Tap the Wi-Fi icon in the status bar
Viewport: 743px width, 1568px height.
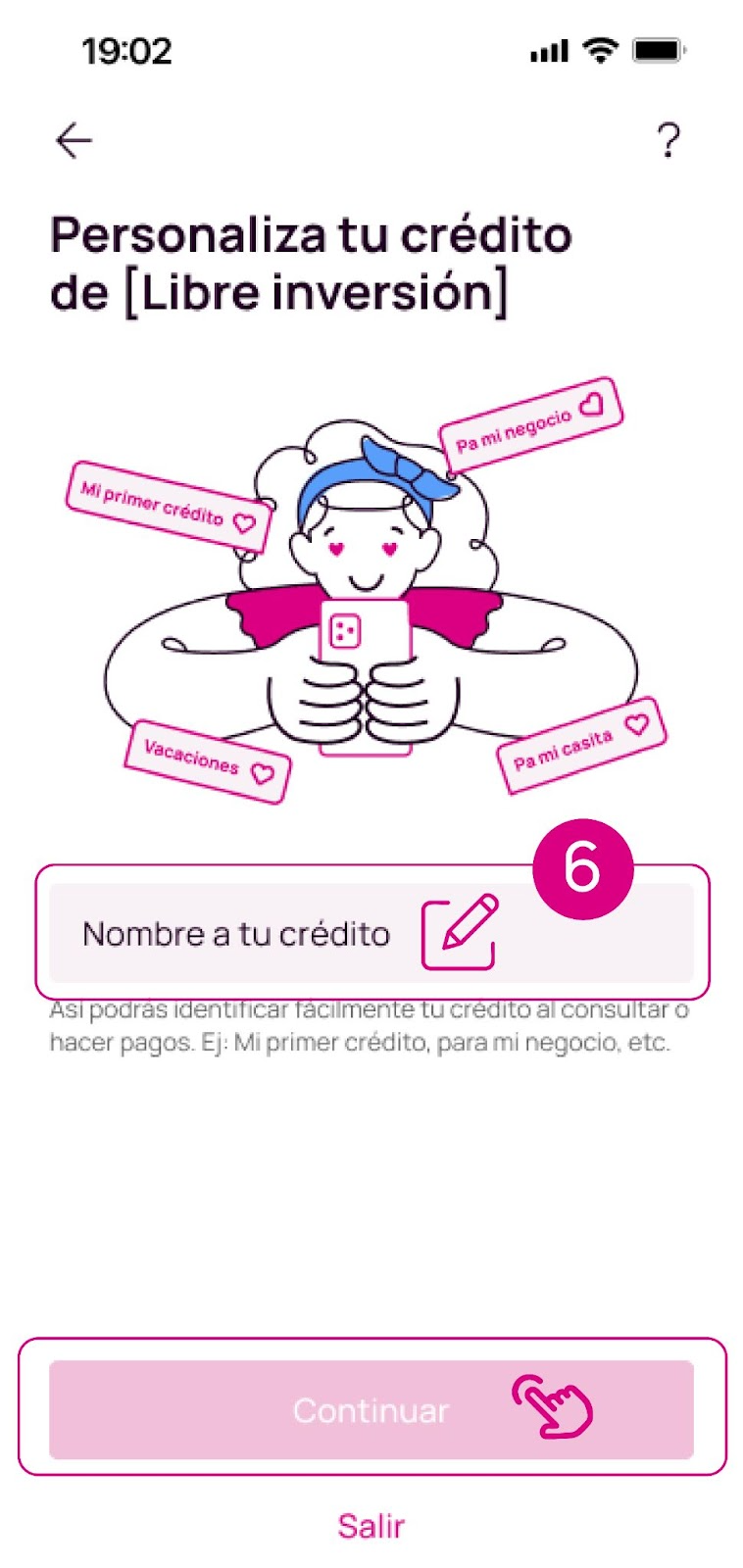pos(599,49)
